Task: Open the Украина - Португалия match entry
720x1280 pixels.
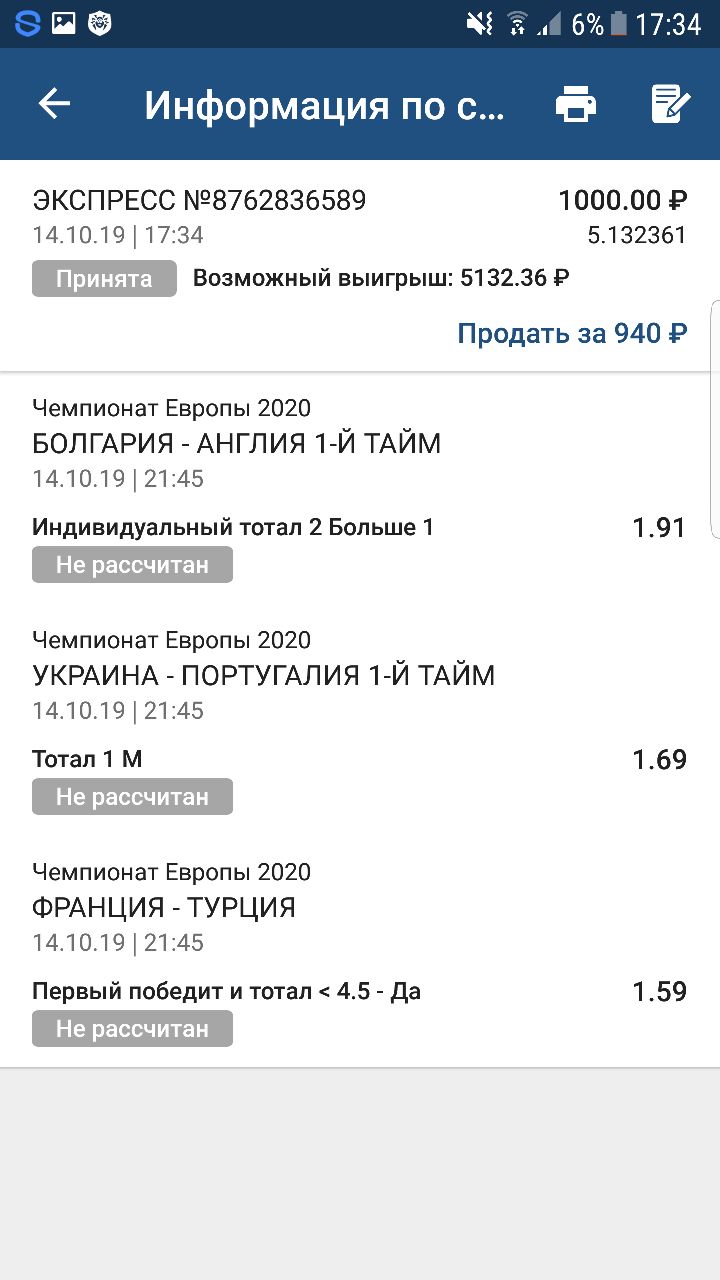Action: click(x=360, y=721)
